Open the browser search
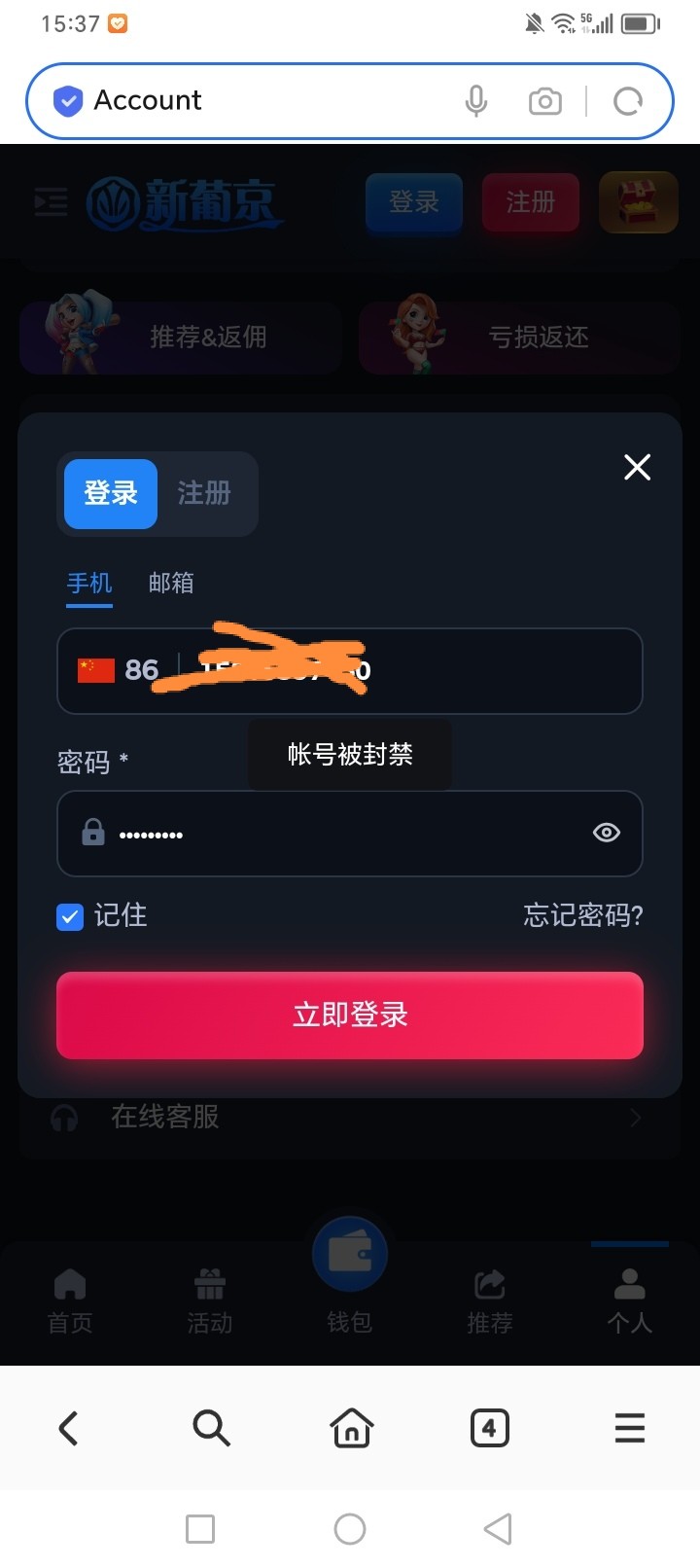The height and width of the screenshot is (1568, 700). [x=210, y=1428]
